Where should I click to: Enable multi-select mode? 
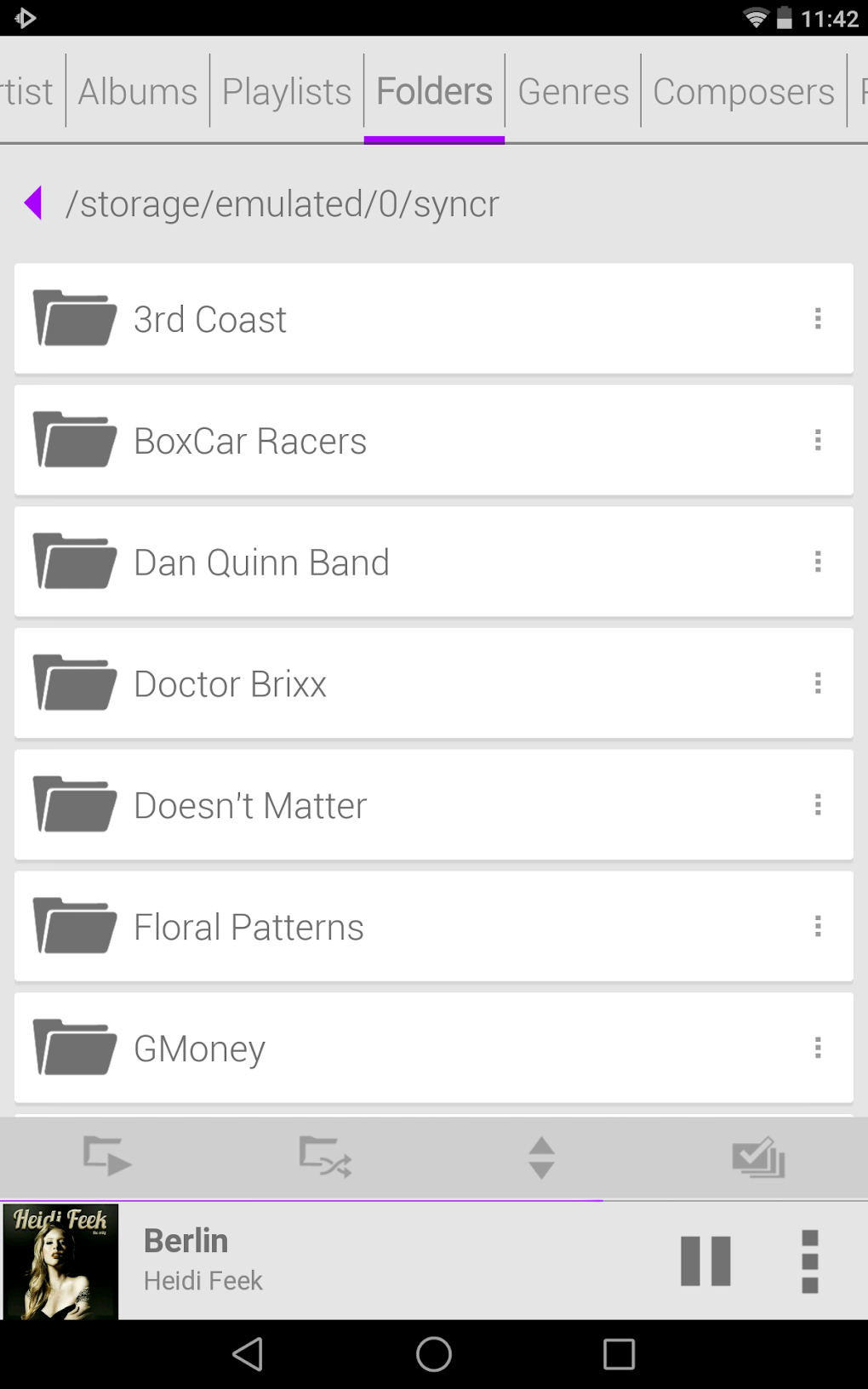[x=758, y=1157]
